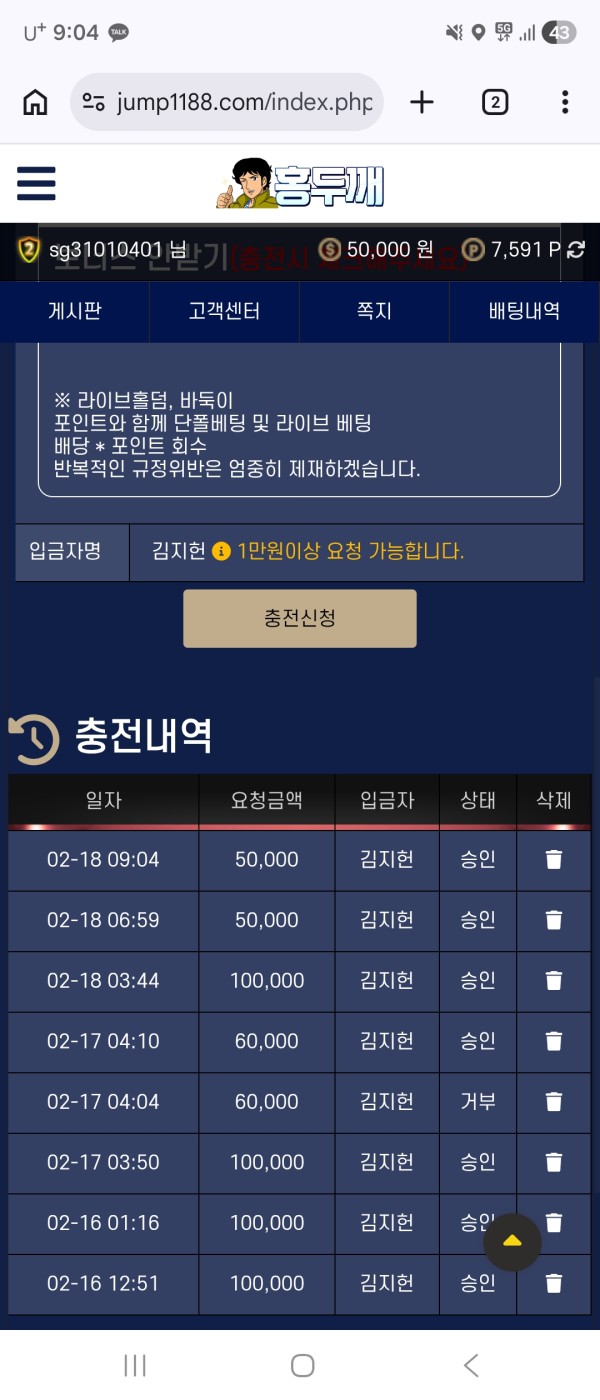Tap the system back button

pyautogui.click(x=470, y=1365)
